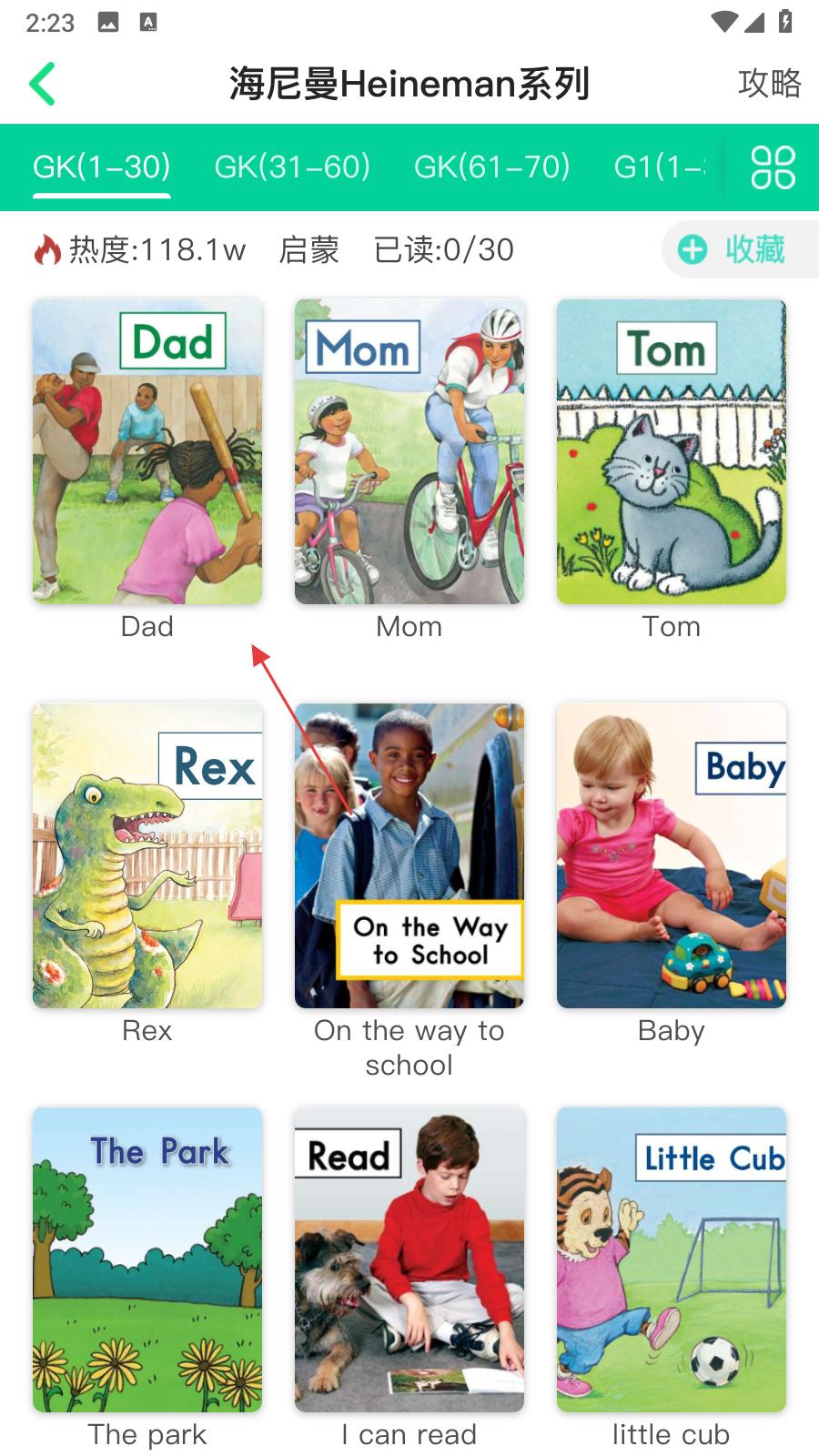Tap 收藏 to add this series to favorites
The height and width of the screenshot is (1456, 819).
[x=739, y=249]
